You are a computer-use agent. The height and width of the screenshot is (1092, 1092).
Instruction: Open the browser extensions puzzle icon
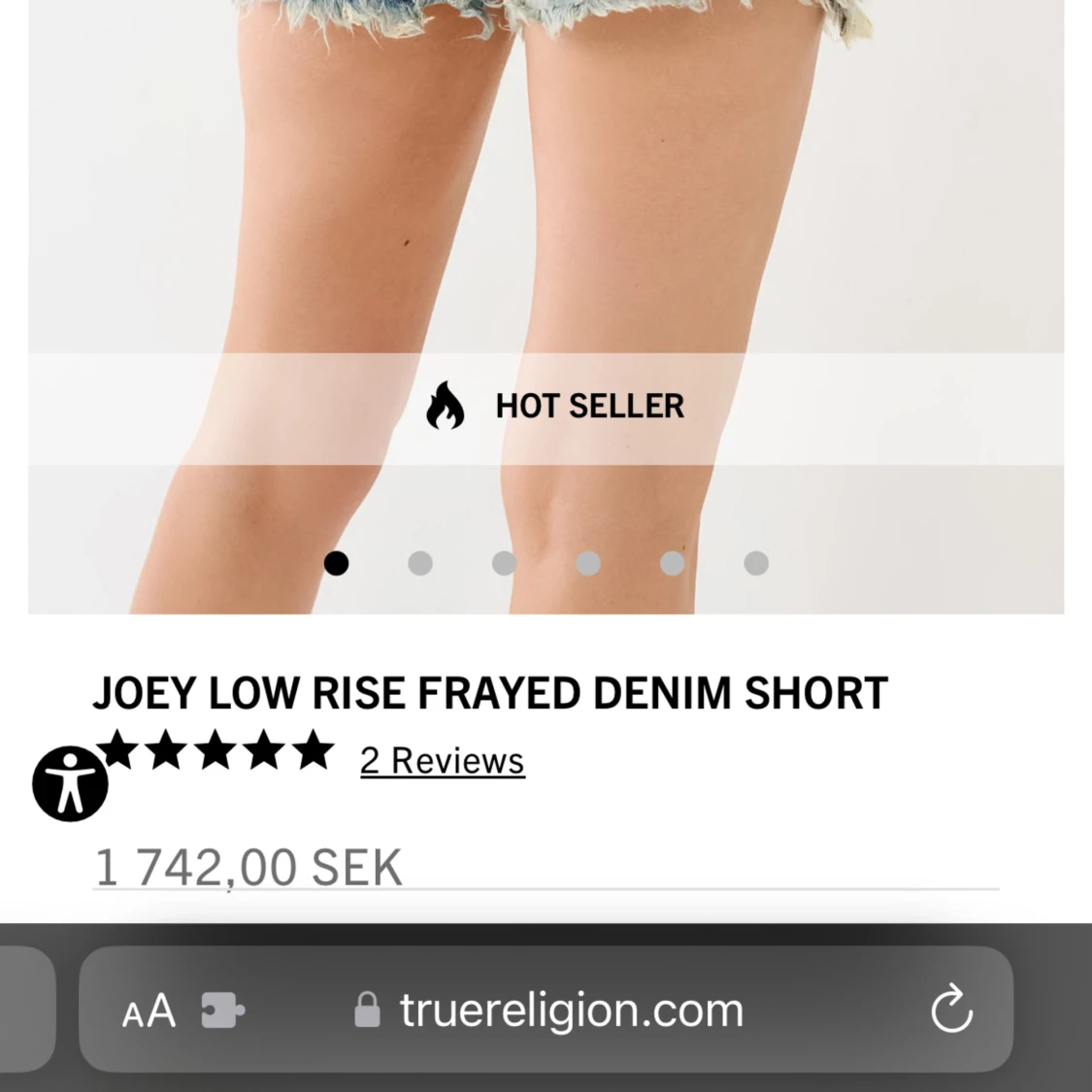pyautogui.click(x=222, y=1010)
